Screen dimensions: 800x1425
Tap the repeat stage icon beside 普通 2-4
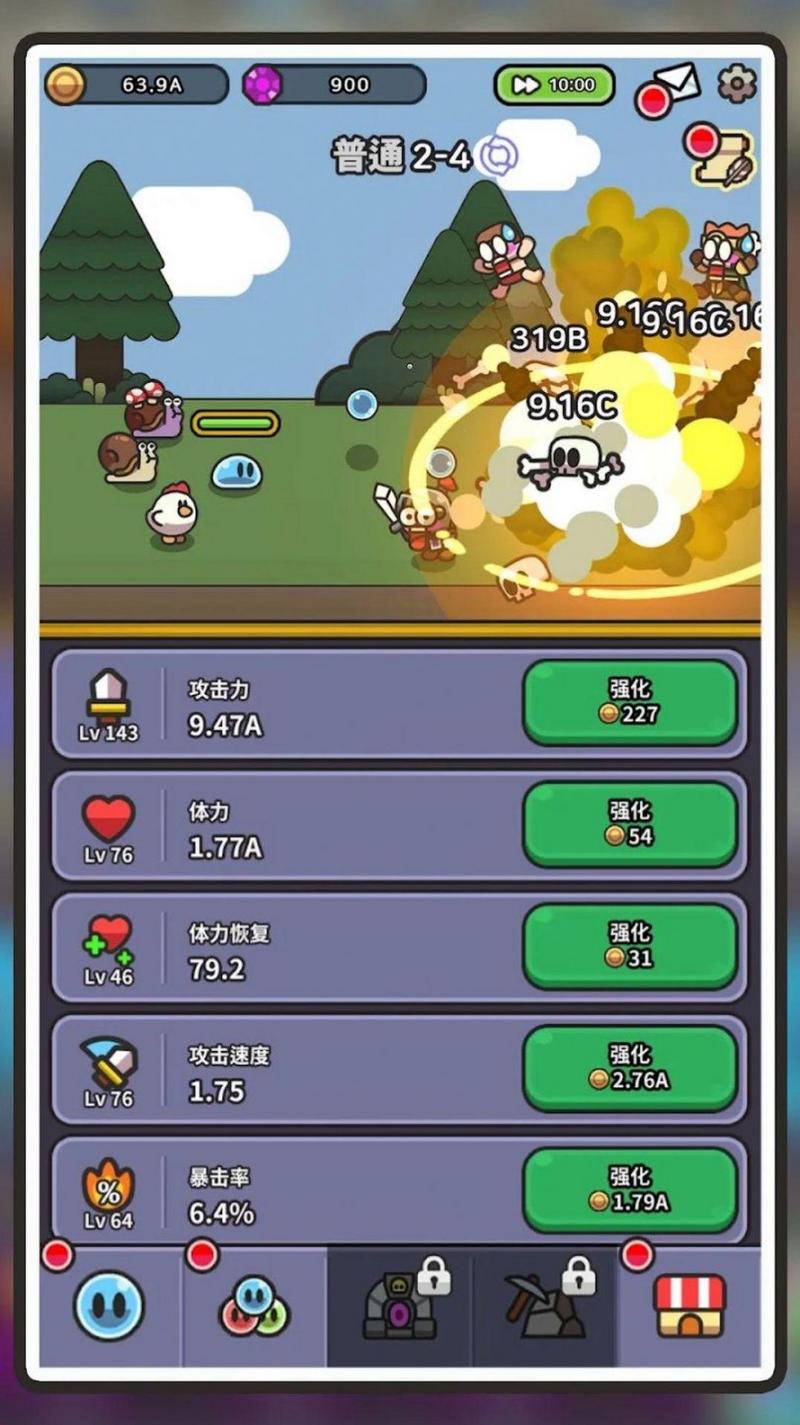[x=497, y=156]
